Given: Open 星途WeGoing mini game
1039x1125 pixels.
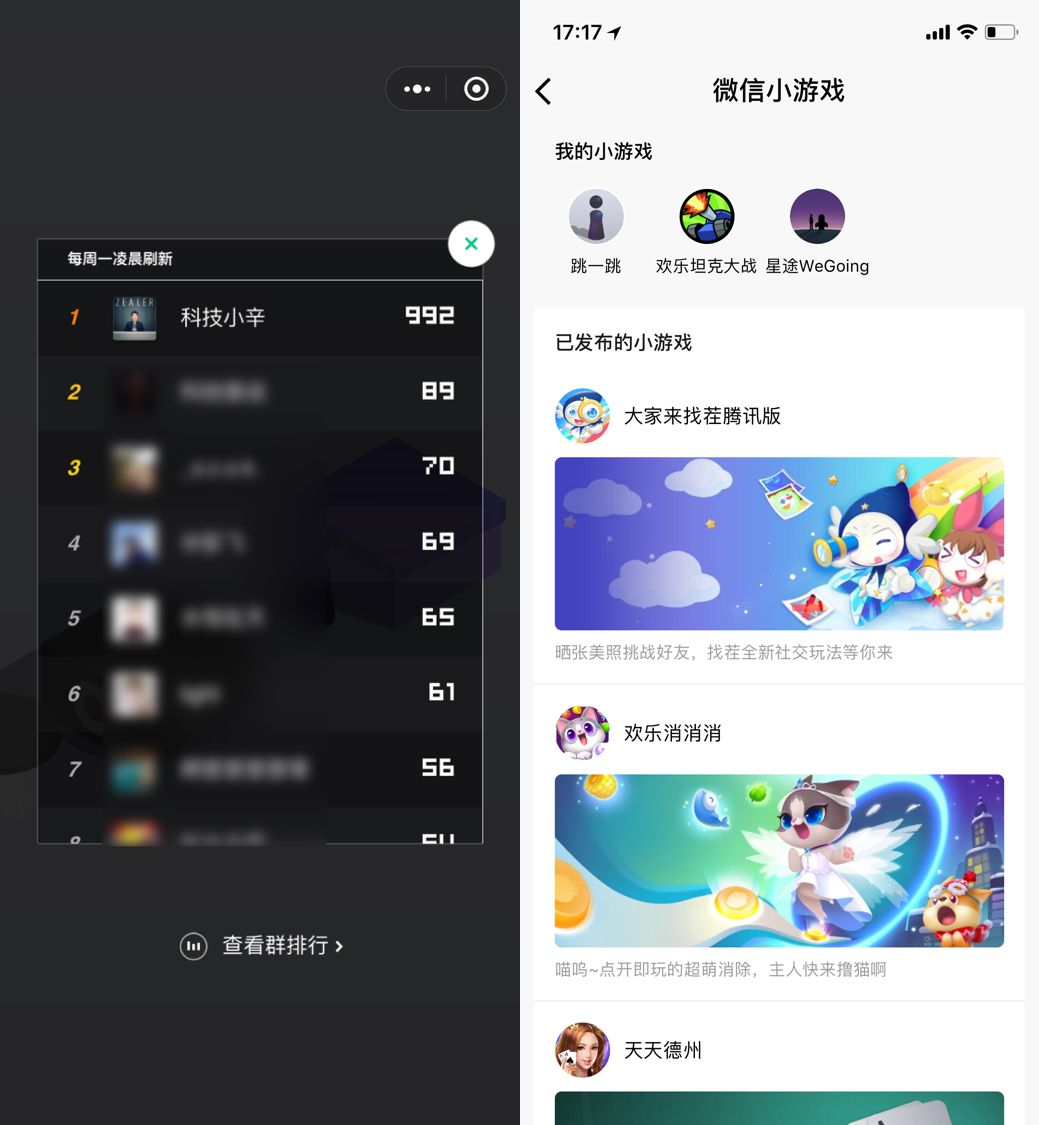Looking at the screenshot, I should [x=817, y=217].
